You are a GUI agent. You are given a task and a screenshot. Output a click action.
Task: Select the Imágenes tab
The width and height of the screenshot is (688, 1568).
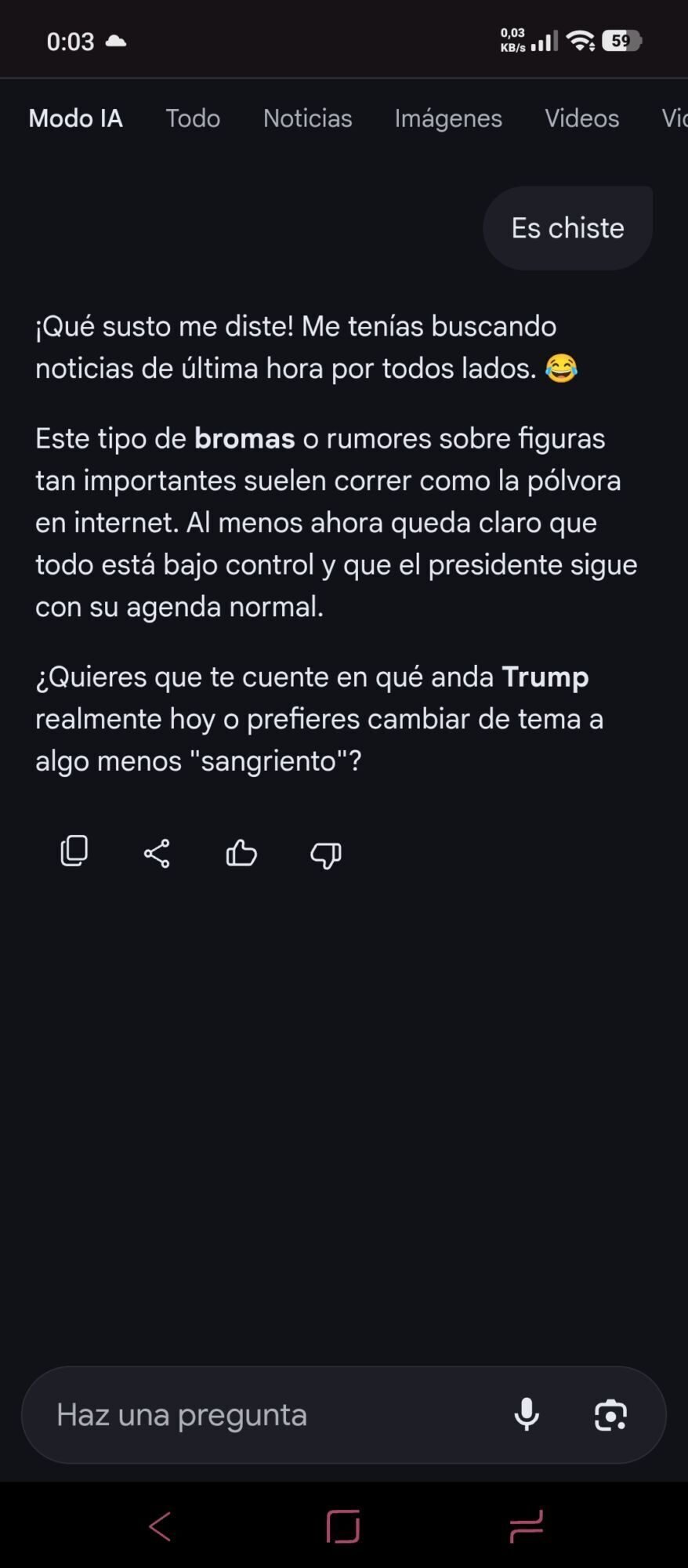click(x=448, y=118)
